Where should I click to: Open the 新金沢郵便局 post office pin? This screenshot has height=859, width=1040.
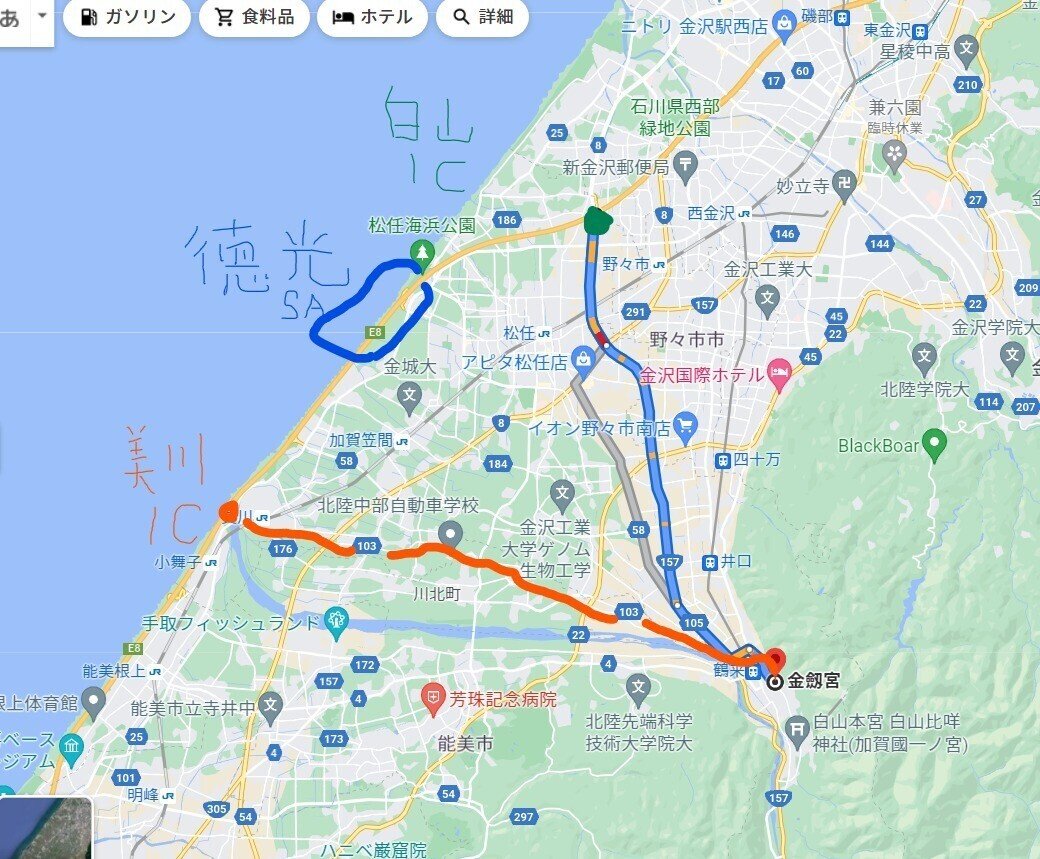click(x=685, y=165)
